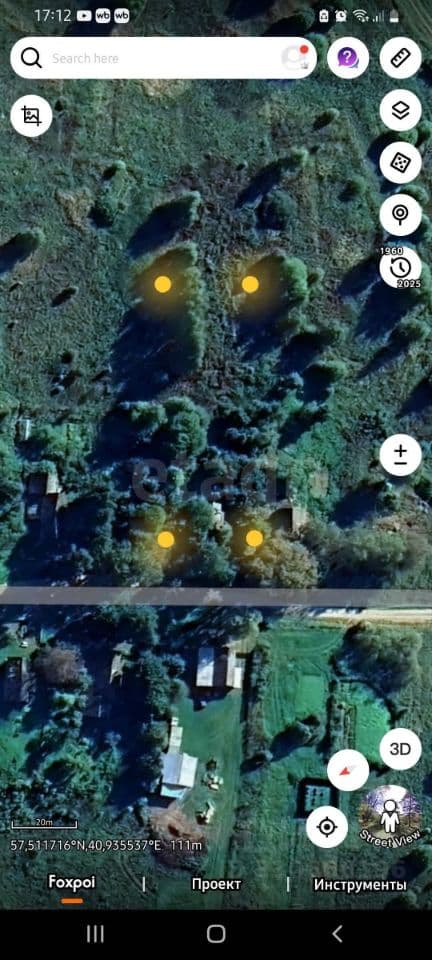
Task: Open historical imagery 1960–2025 timeline
Action: click(x=401, y=268)
